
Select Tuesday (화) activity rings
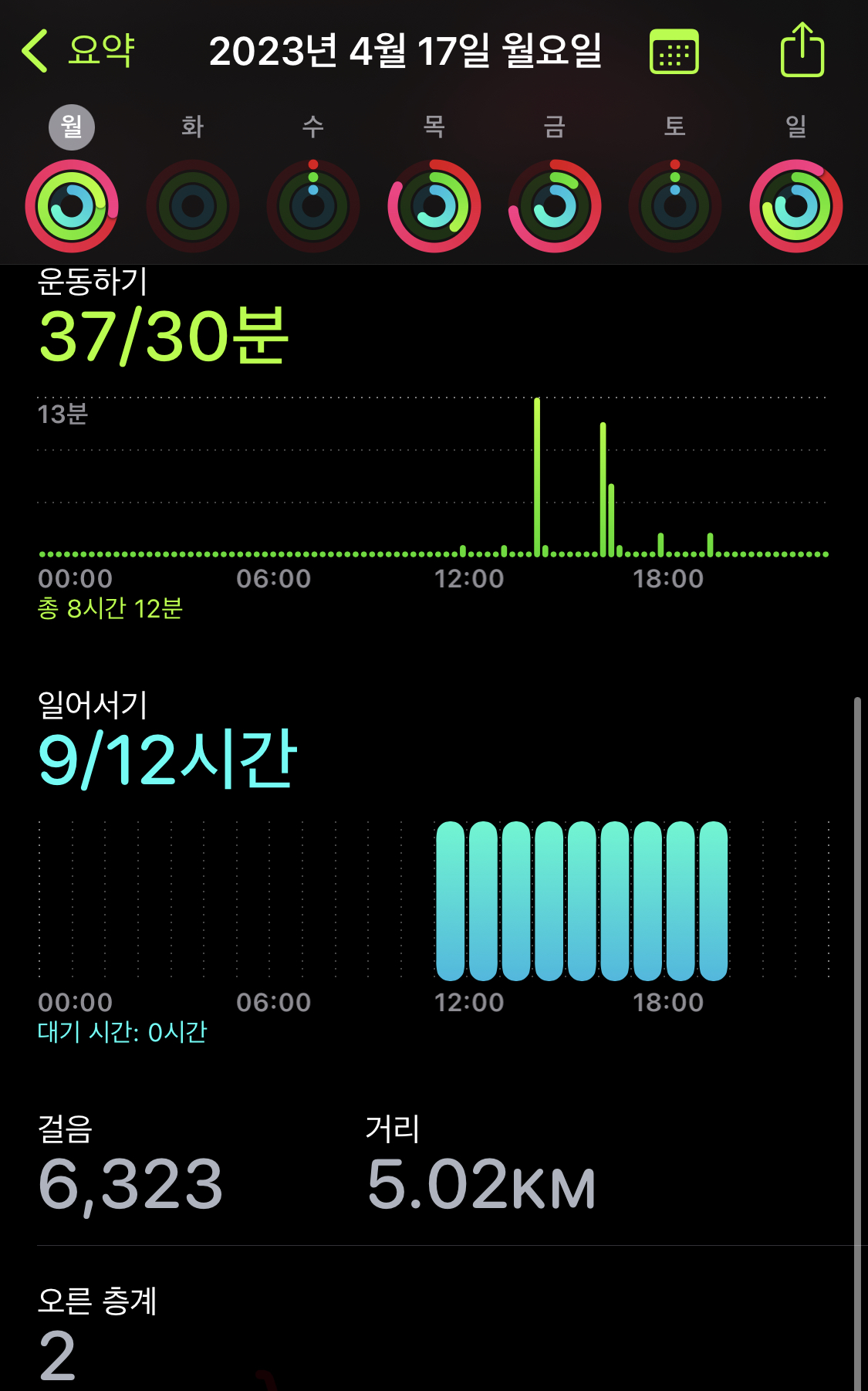[193, 205]
